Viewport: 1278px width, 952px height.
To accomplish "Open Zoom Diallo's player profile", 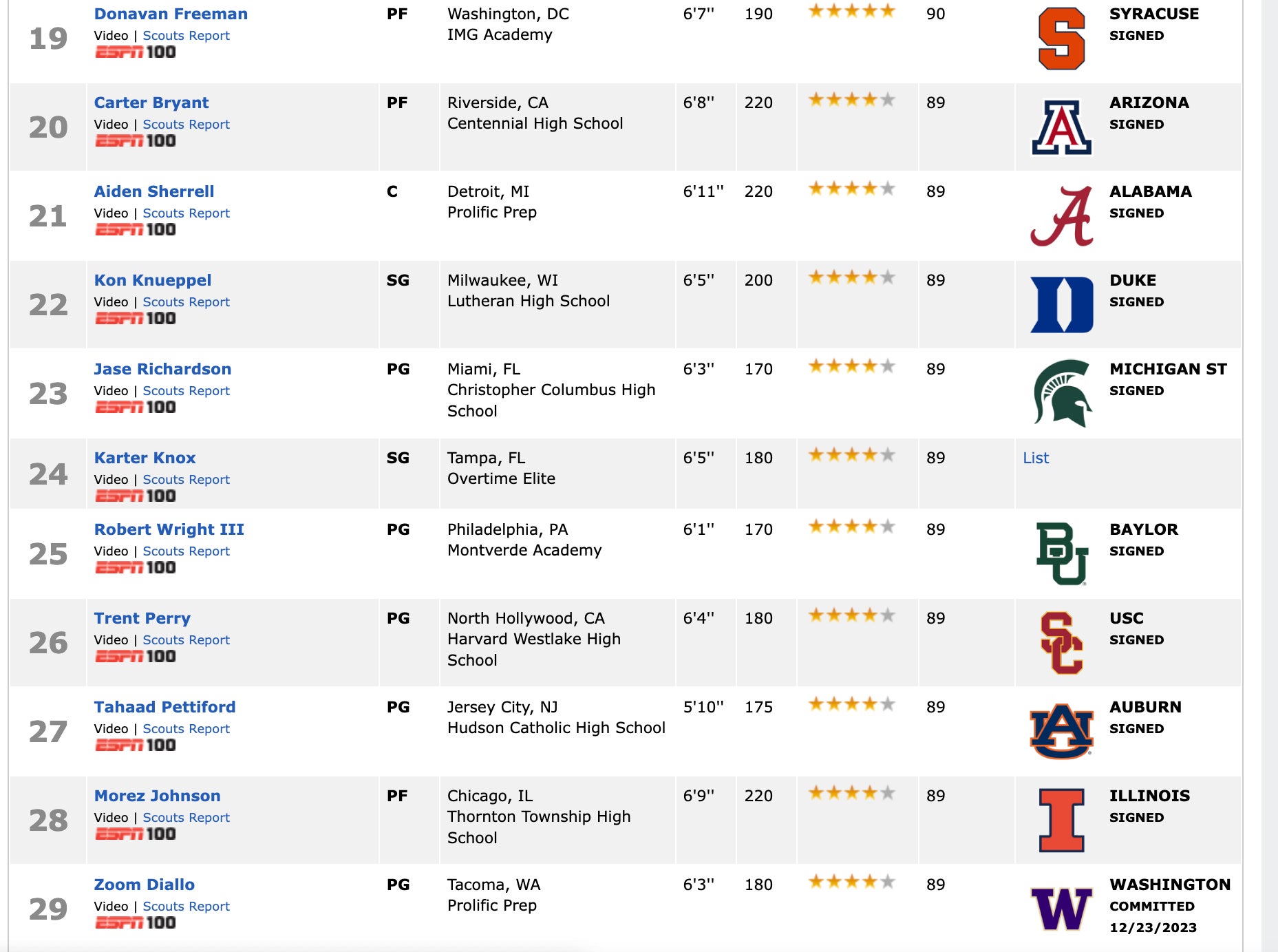I will [x=145, y=885].
